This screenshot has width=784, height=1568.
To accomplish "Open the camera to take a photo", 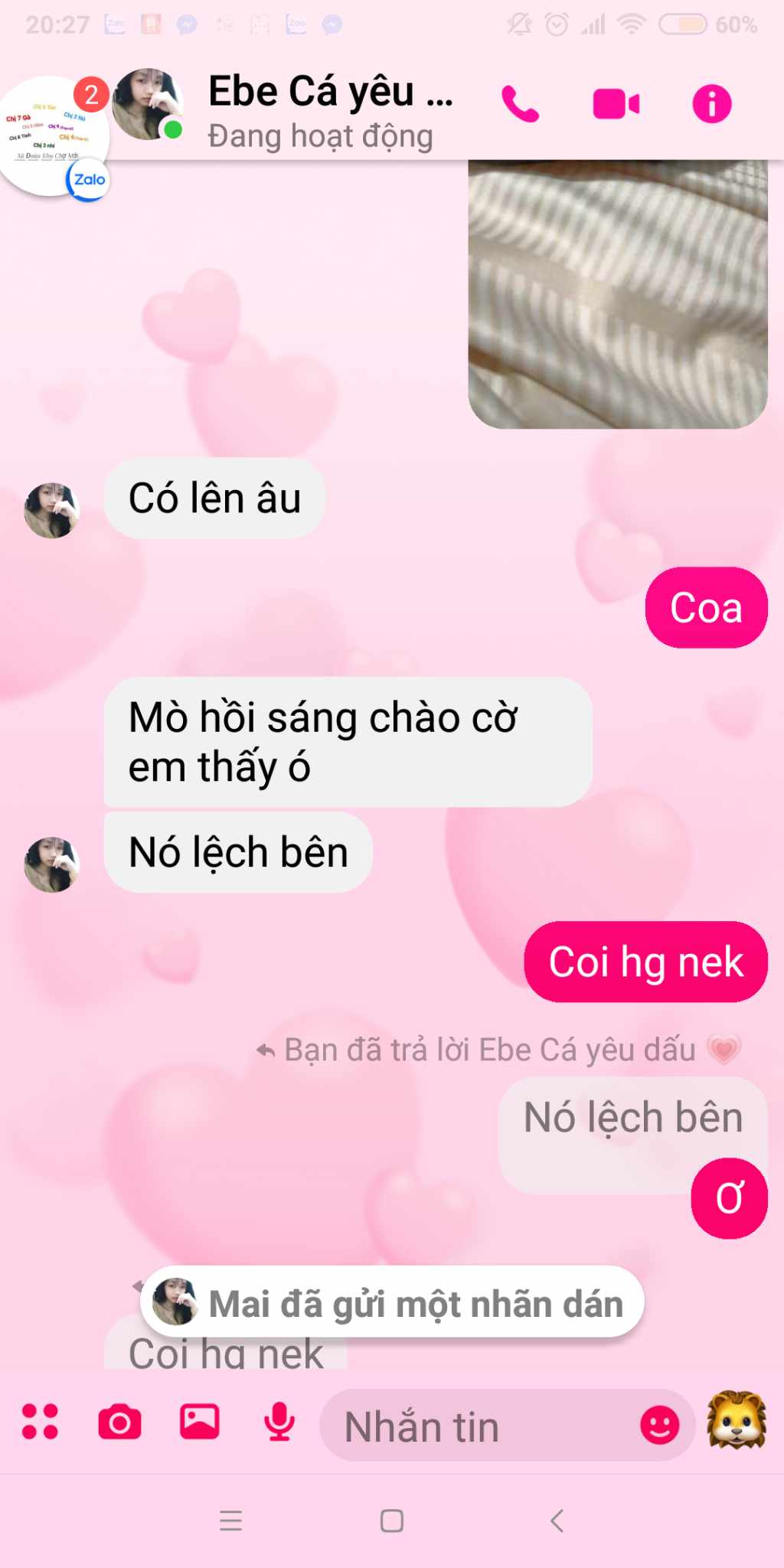I will 119,1423.
